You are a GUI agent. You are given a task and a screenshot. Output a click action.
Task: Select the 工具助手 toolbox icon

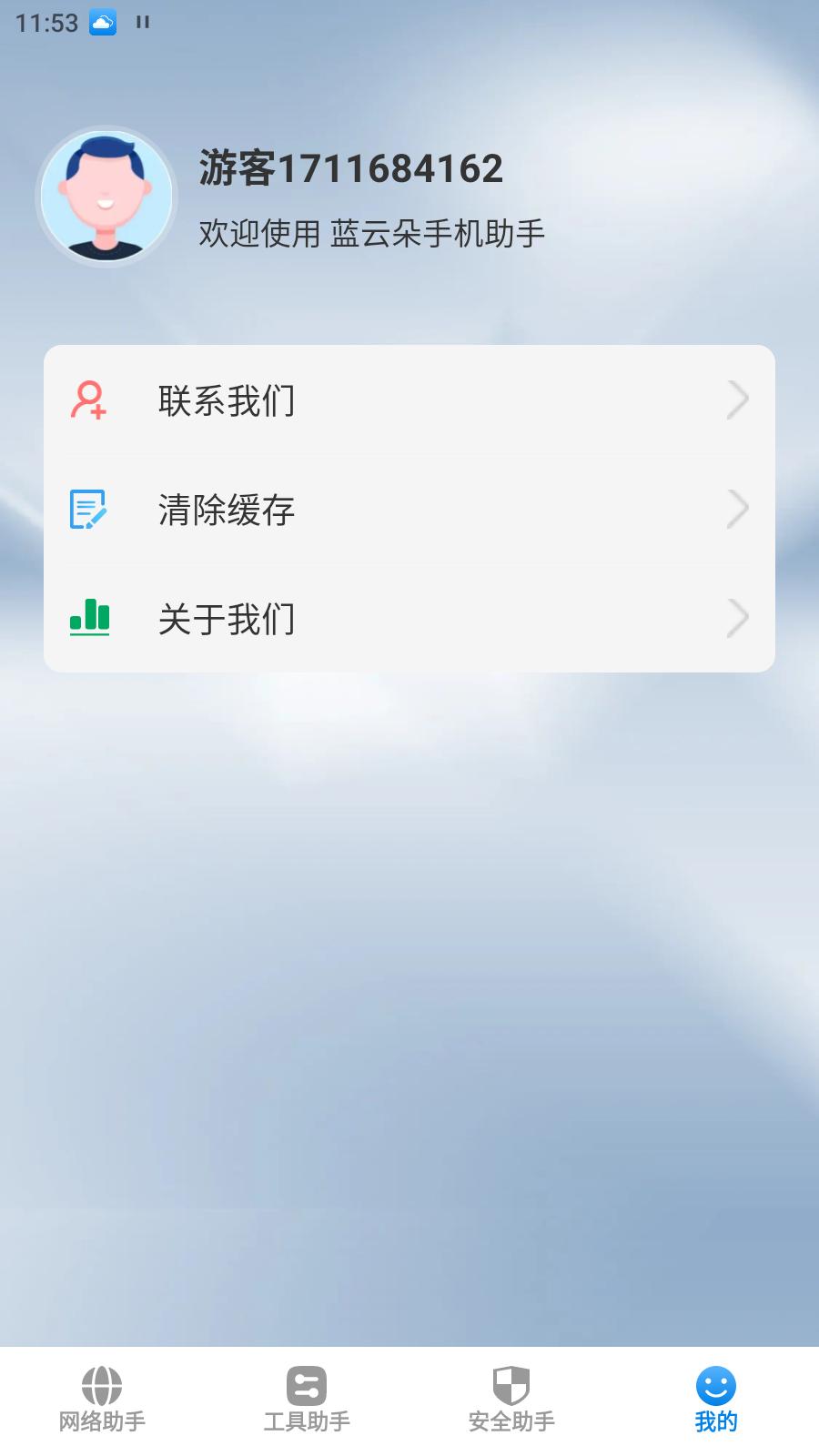(x=307, y=1385)
